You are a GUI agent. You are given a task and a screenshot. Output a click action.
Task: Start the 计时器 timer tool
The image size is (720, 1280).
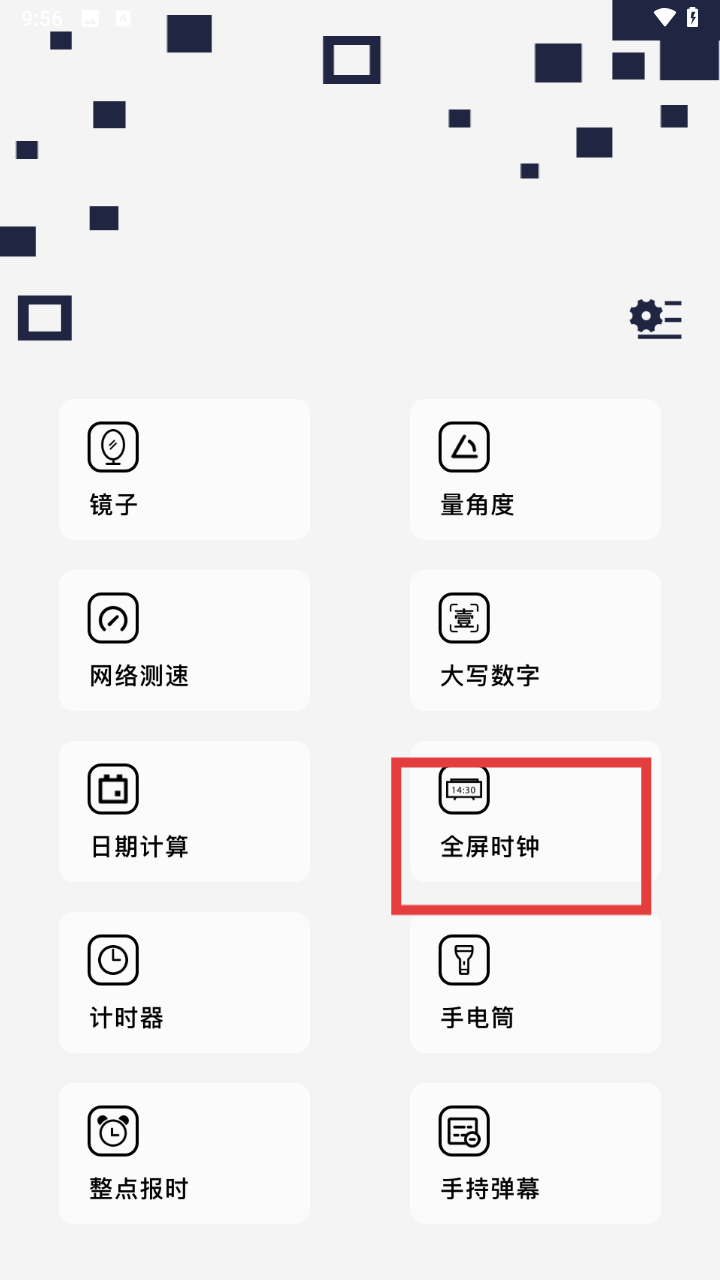(184, 983)
